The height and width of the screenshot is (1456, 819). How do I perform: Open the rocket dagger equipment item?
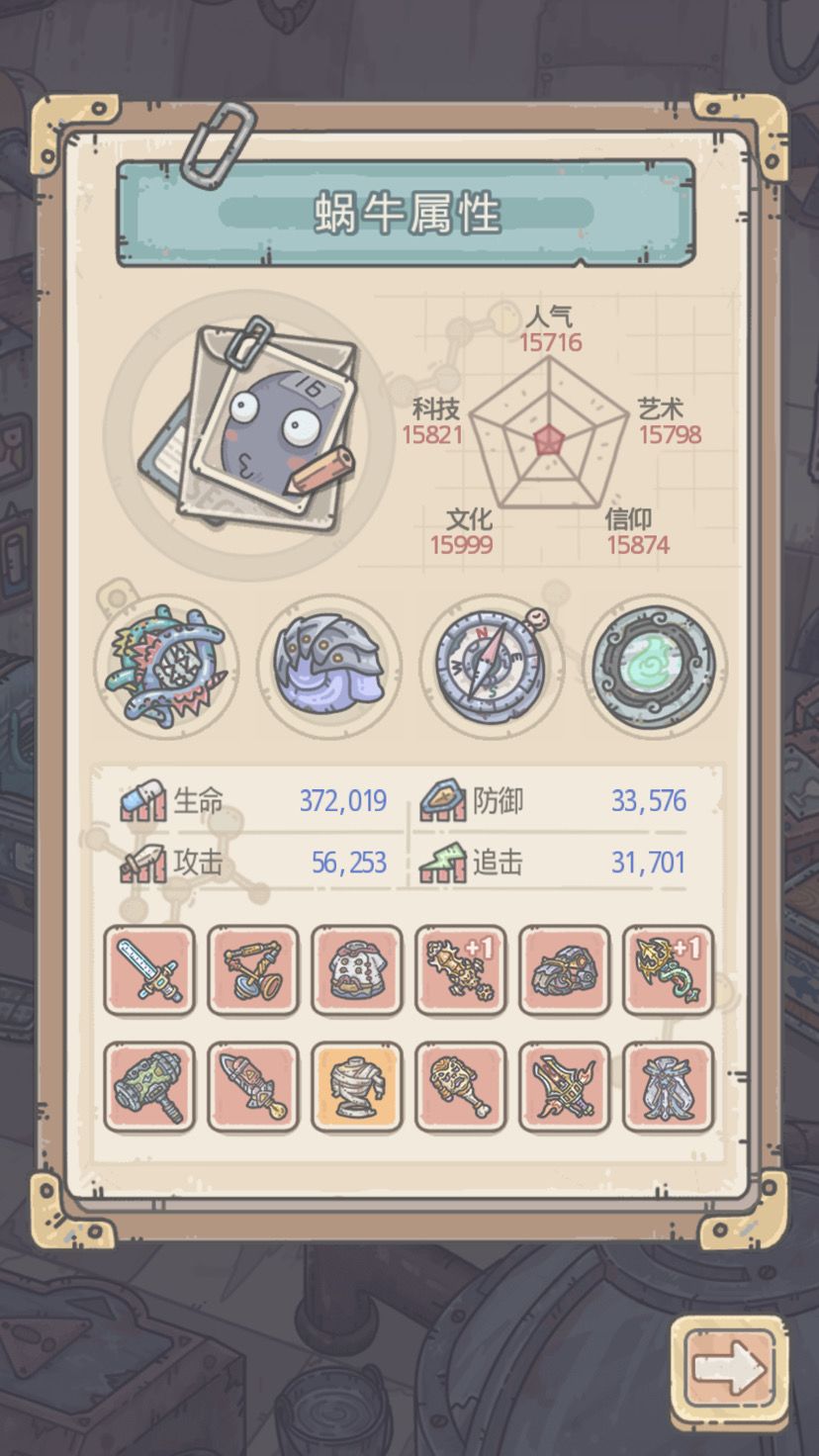(x=251, y=1083)
